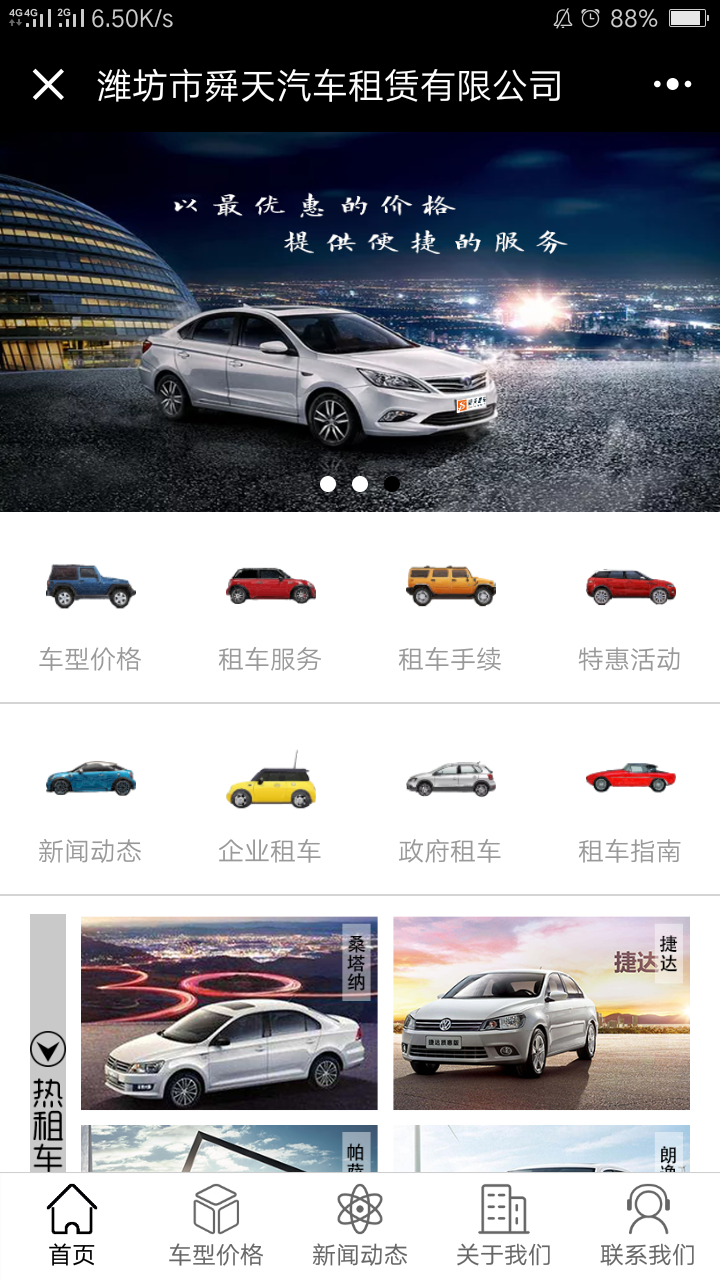View the 捷达 car card
The image size is (720, 1280).
[x=541, y=1013]
